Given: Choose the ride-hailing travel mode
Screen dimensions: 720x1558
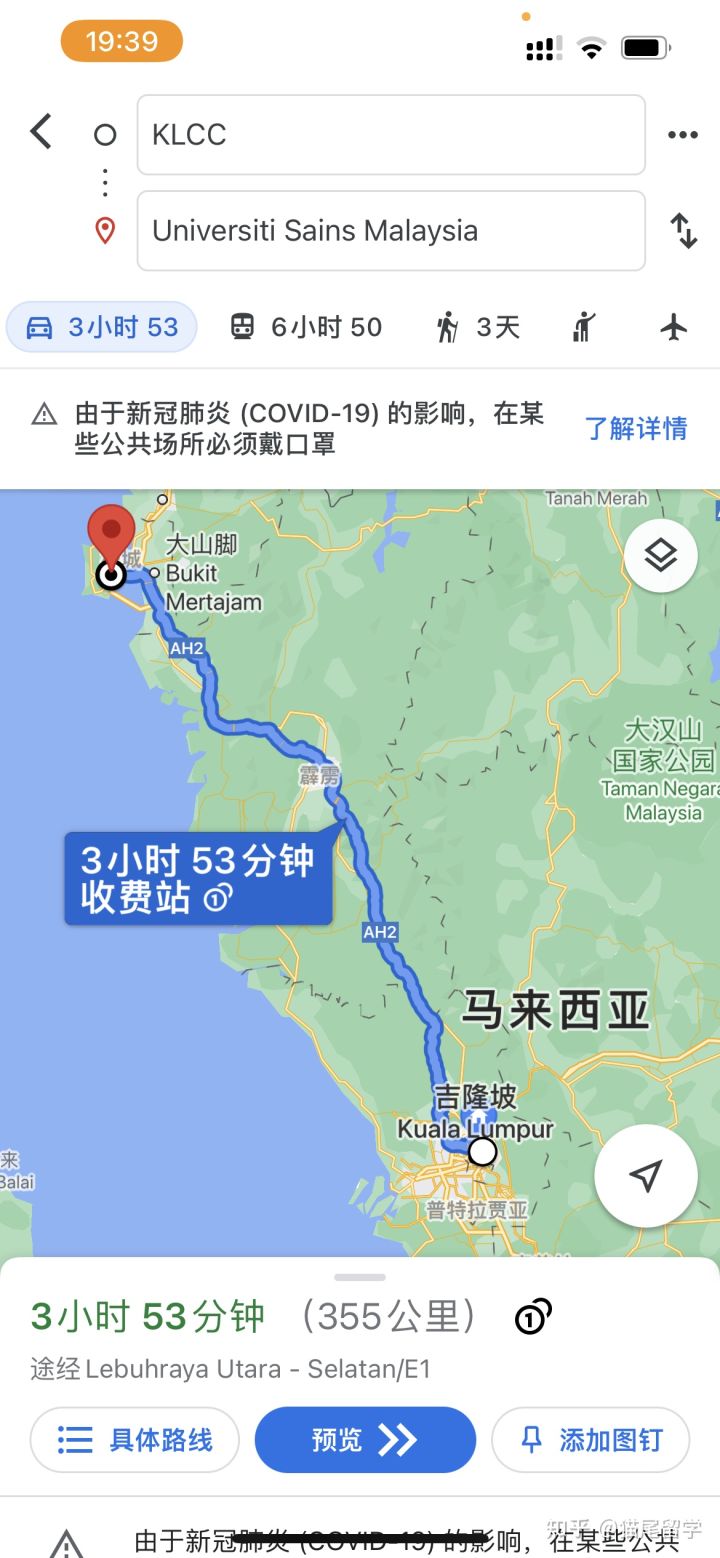Looking at the screenshot, I should [584, 327].
